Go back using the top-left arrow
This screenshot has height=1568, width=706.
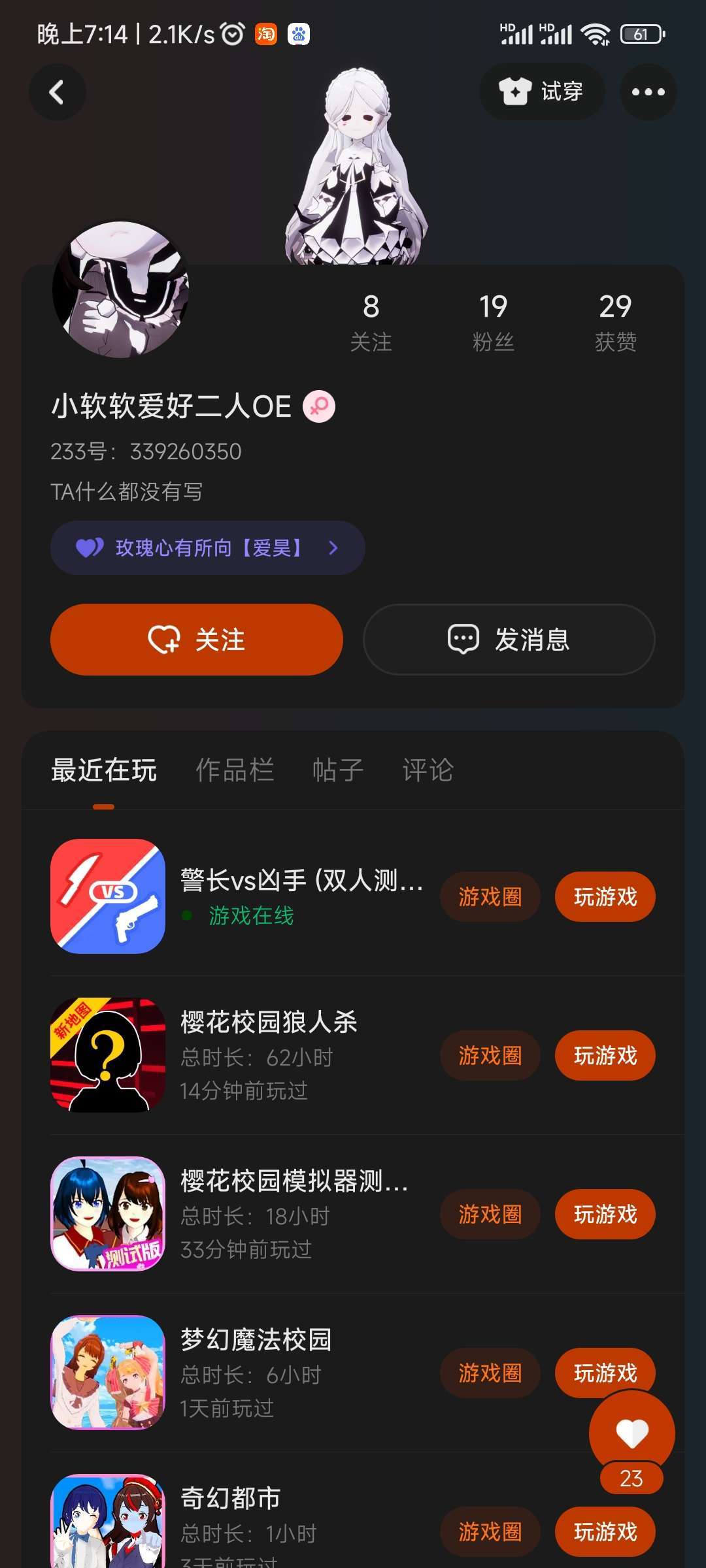point(58,92)
